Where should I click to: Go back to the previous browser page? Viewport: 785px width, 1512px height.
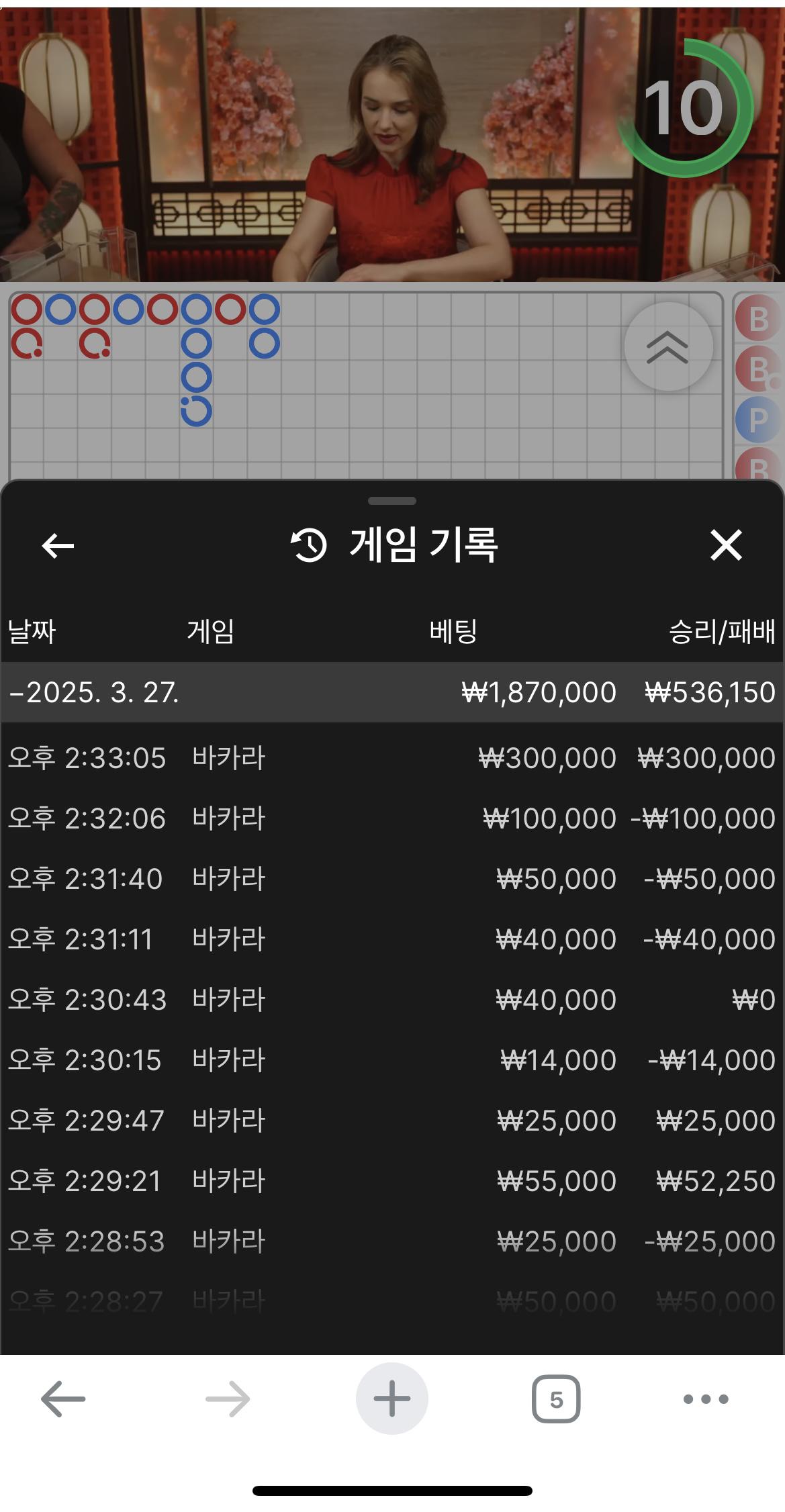(63, 1399)
